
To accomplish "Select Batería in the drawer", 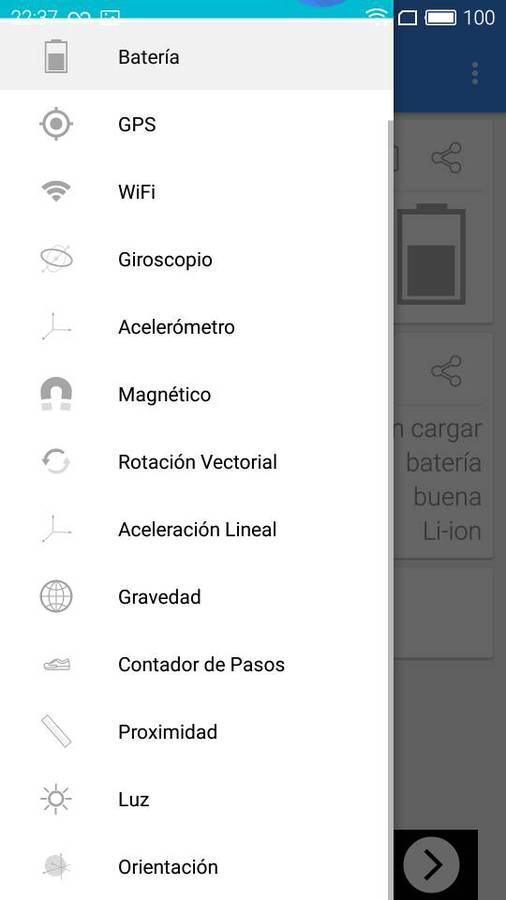I will tap(197, 57).
